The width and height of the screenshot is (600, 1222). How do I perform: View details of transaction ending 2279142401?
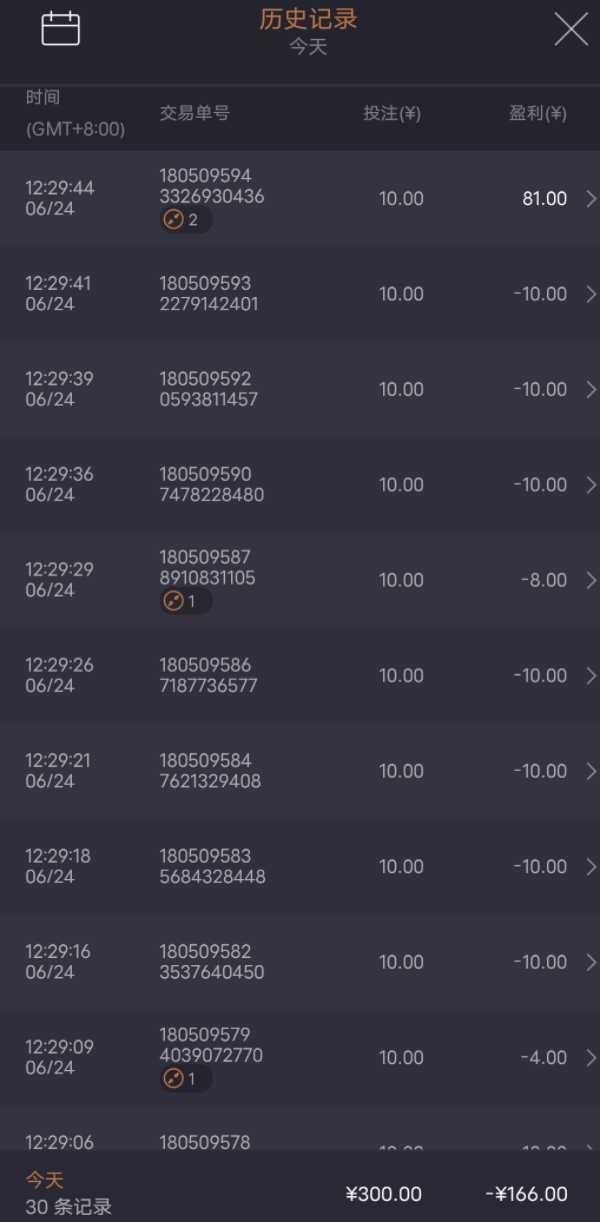(x=300, y=294)
